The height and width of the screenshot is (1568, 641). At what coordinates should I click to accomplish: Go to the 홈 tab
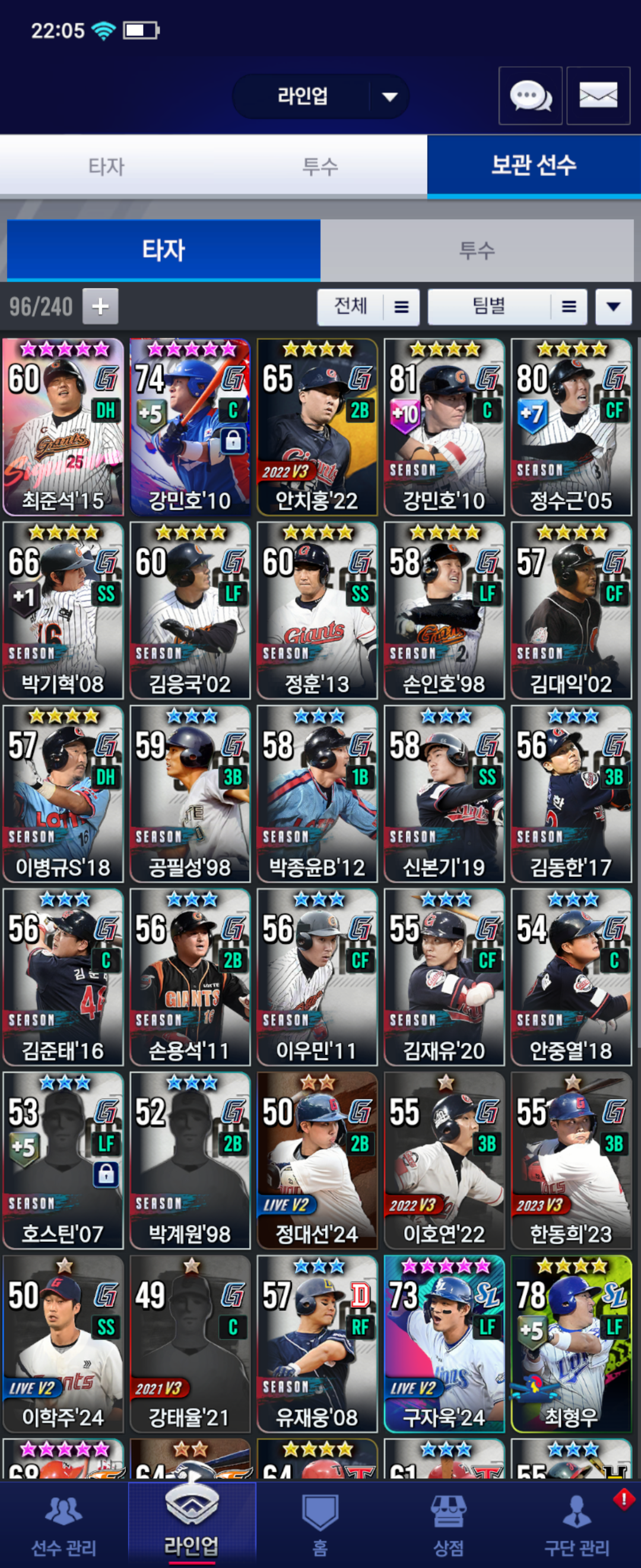[x=320, y=1525]
